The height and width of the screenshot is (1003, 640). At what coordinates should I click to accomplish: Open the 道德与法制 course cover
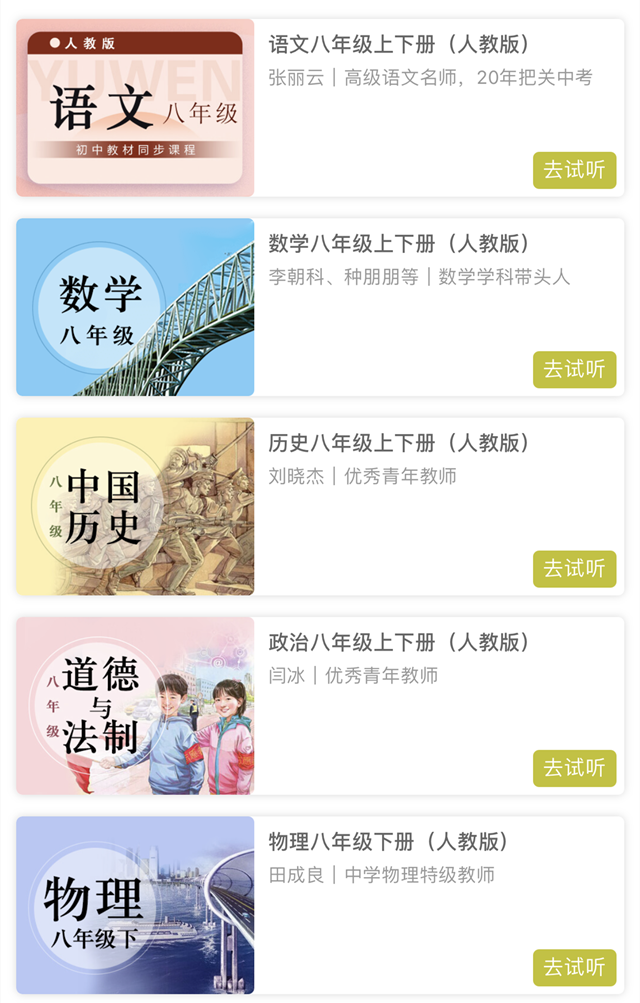135,706
